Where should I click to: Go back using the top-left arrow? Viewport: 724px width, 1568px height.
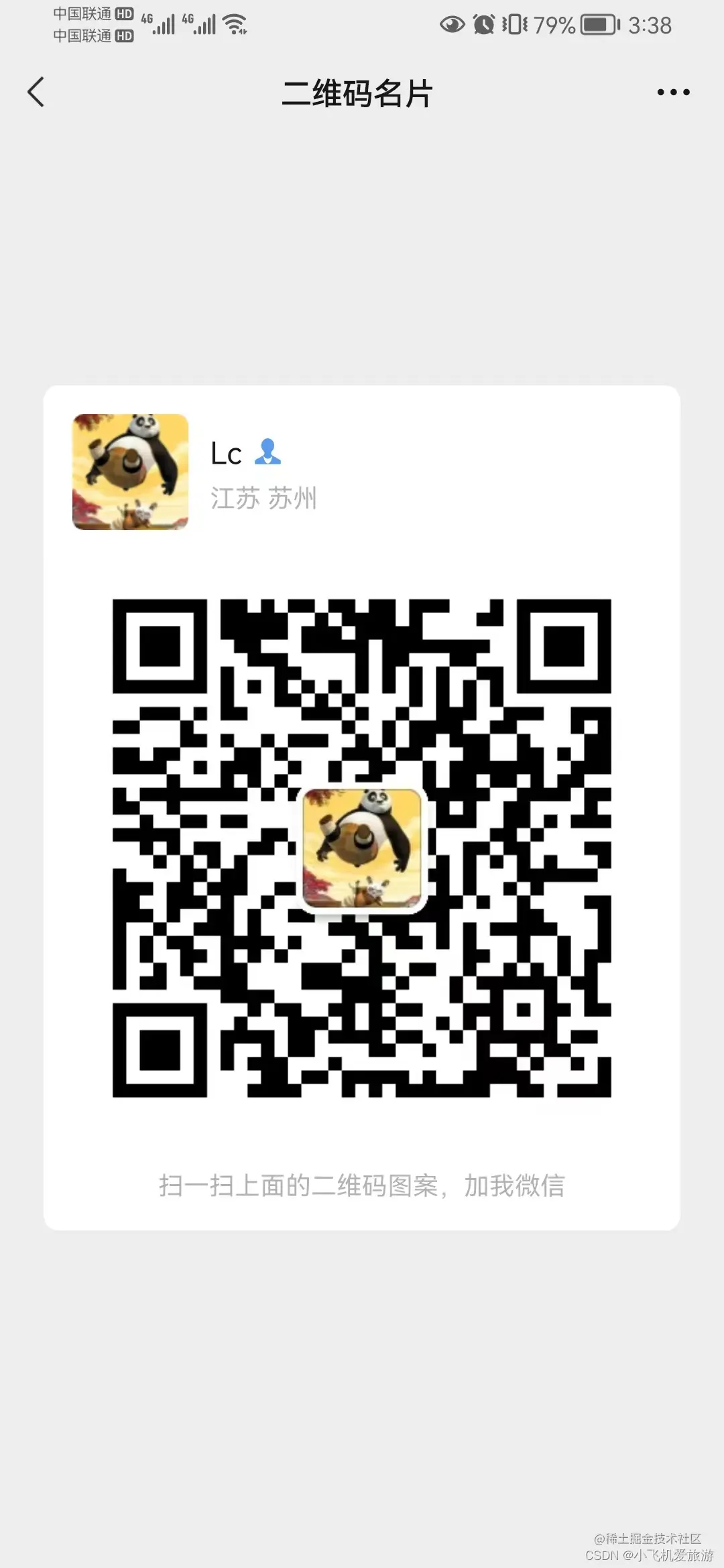[x=36, y=92]
